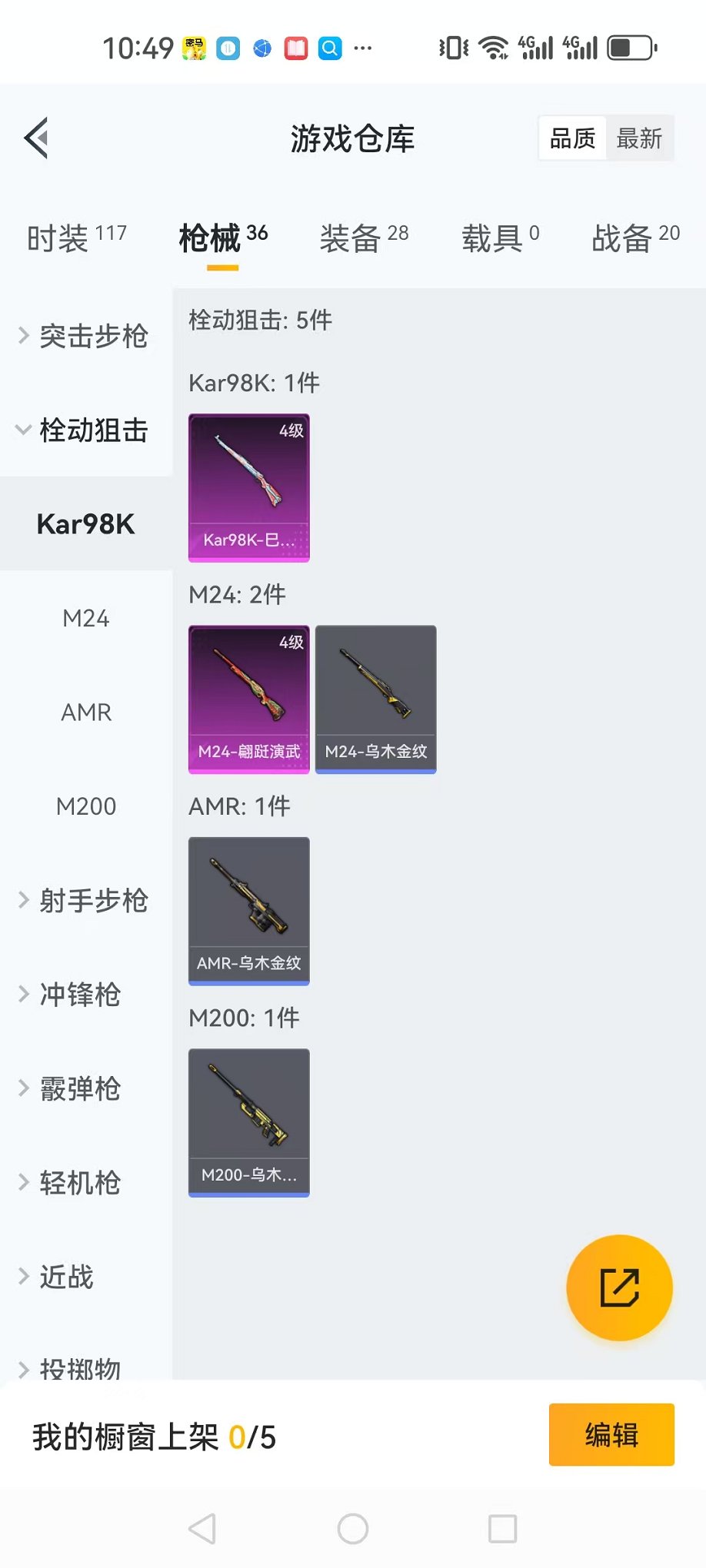Viewport: 706px width, 1568px height.
Task: Open the 战备 tab
Action: click(x=635, y=238)
